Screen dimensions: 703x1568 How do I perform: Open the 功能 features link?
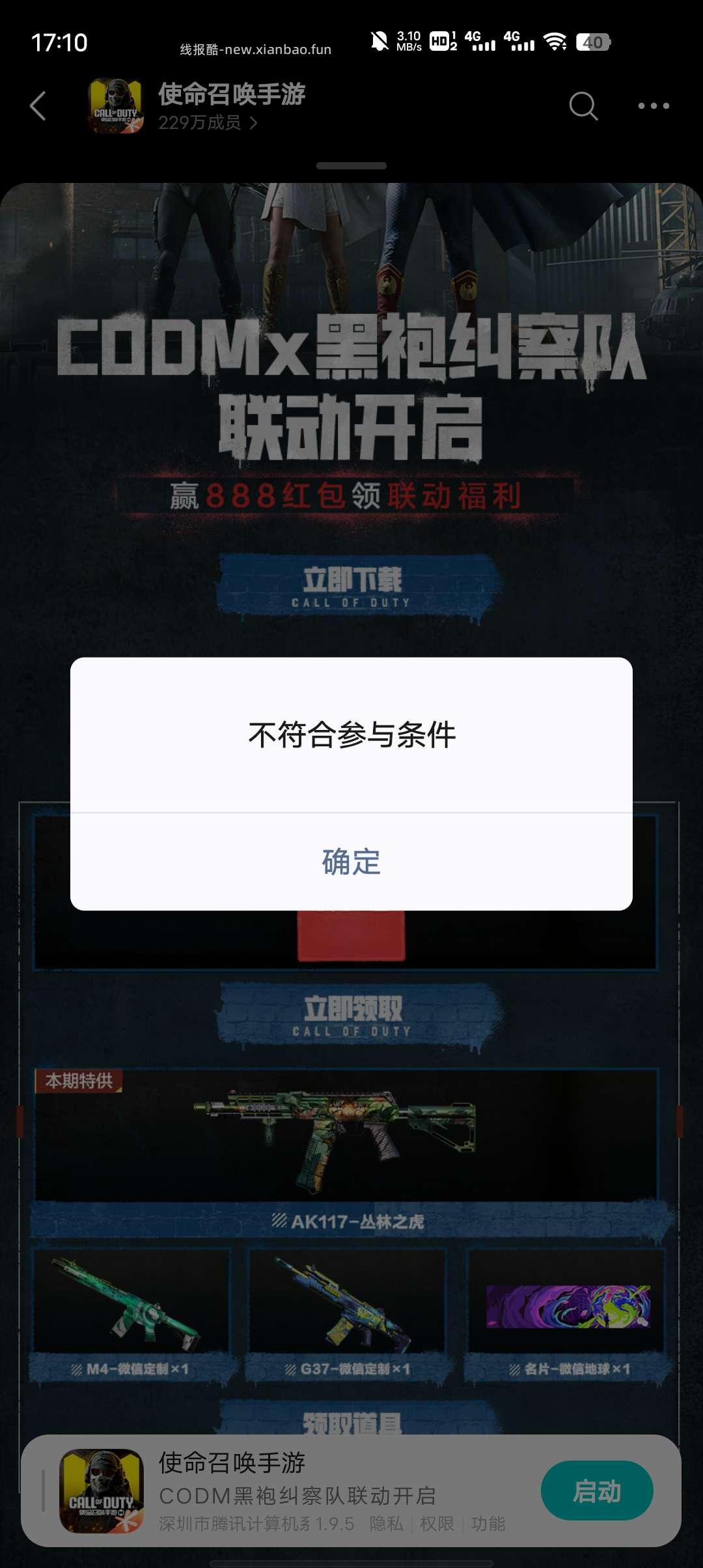click(488, 1524)
